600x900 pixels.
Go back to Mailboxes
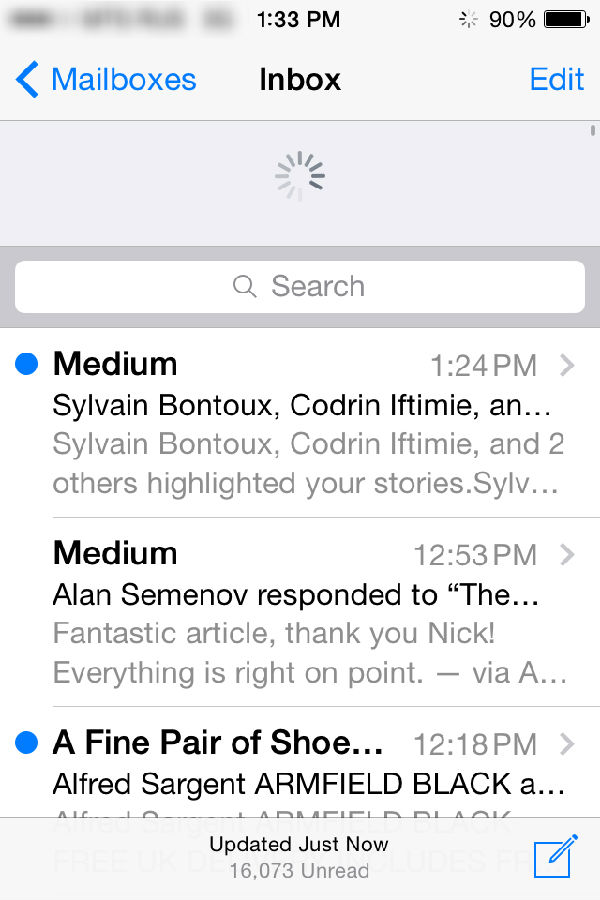click(106, 80)
